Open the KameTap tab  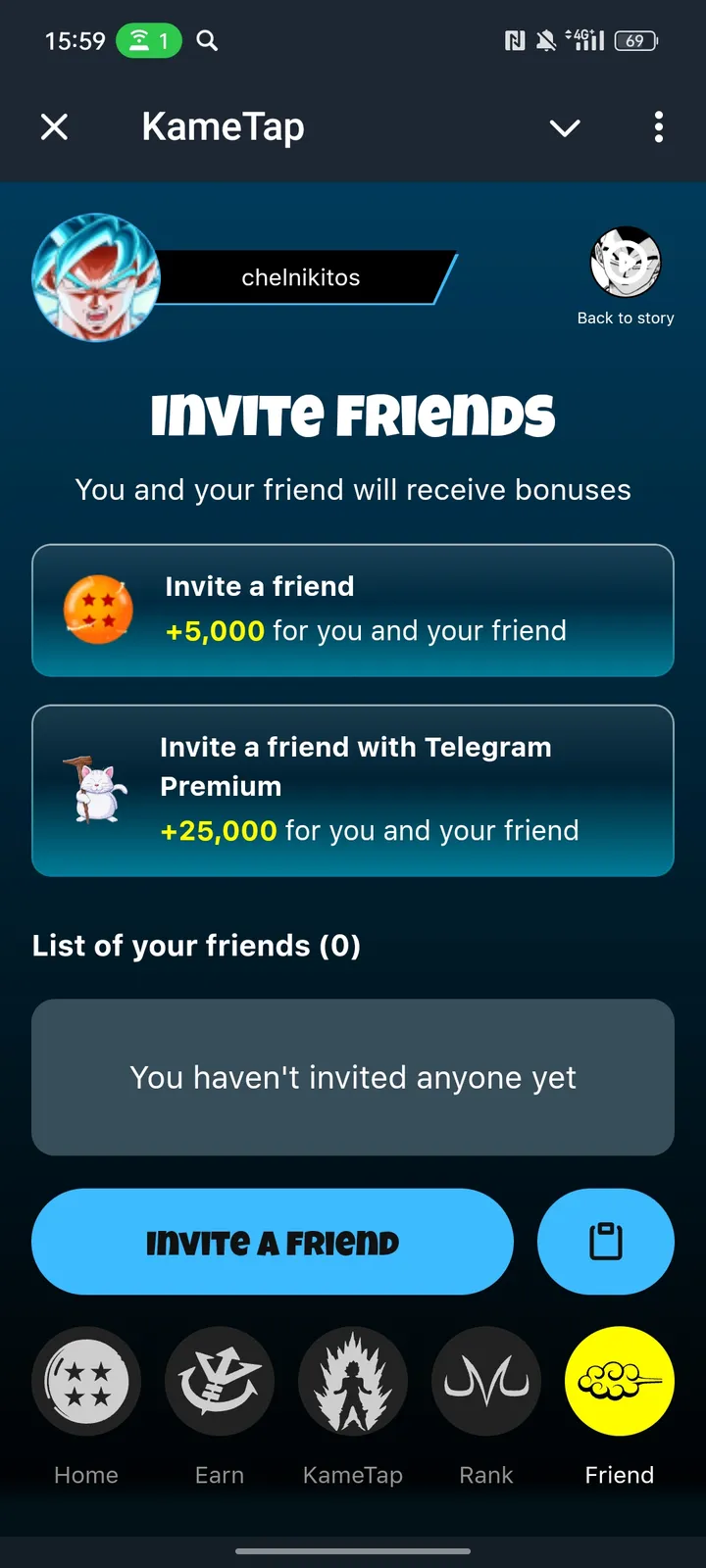click(353, 1382)
